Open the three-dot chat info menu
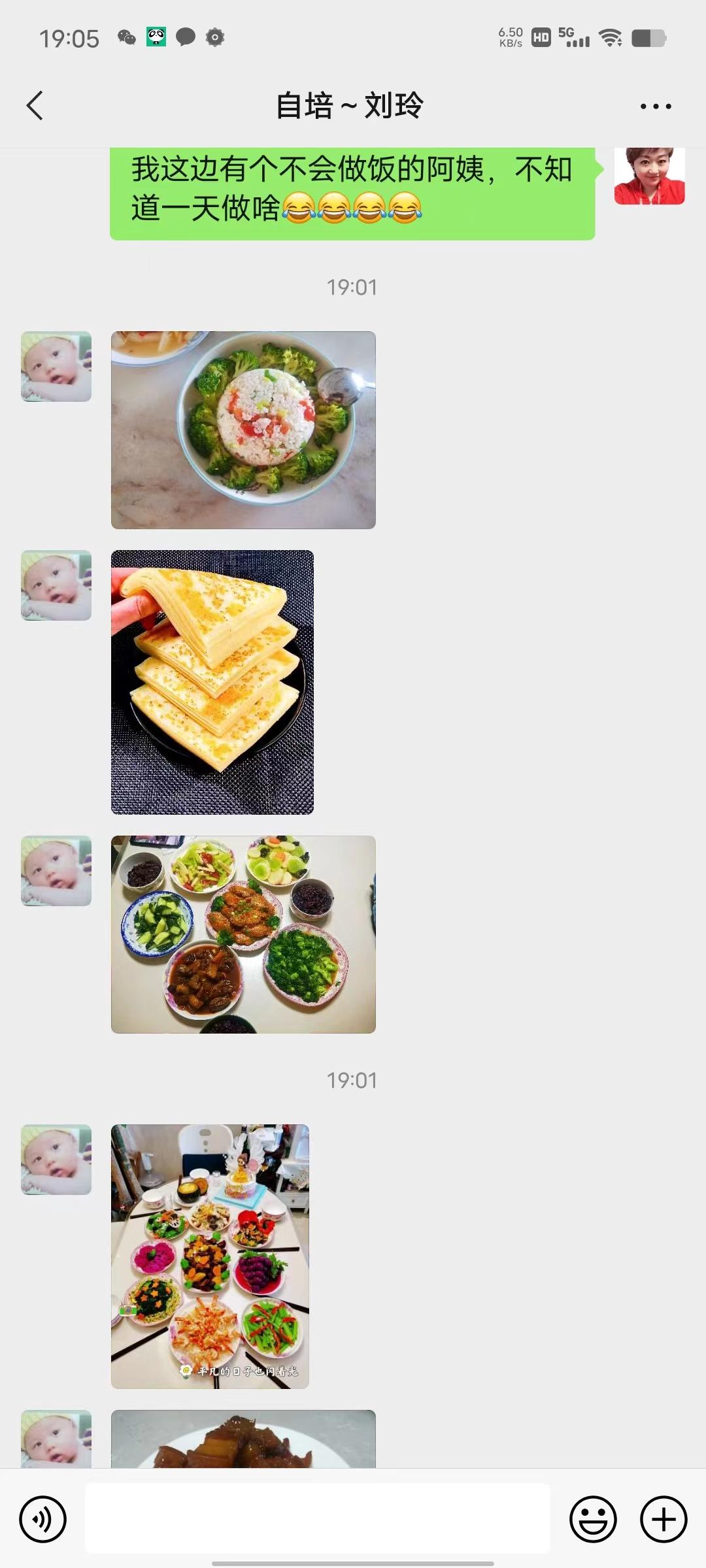Viewport: 706px width, 1568px height. (656, 106)
